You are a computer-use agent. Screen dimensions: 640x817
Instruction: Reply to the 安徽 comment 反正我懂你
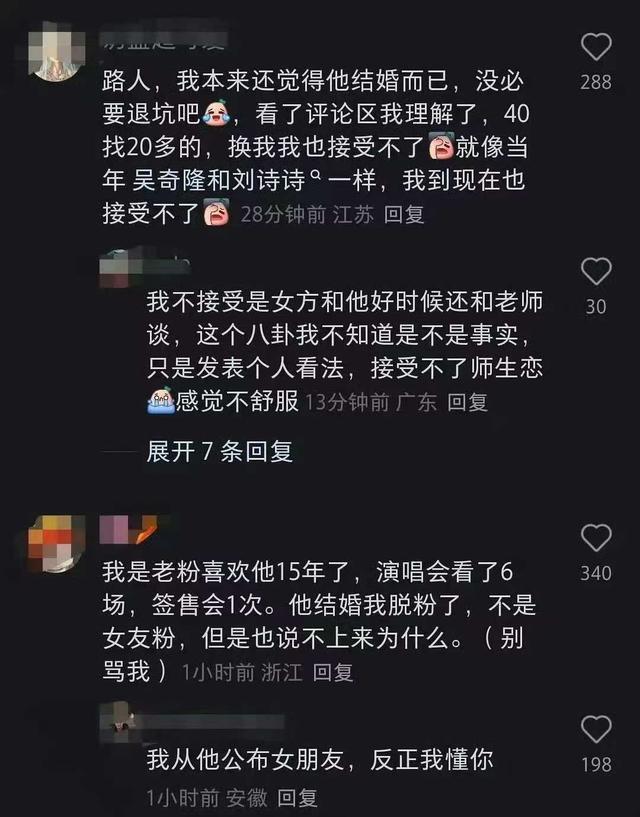tap(297, 797)
